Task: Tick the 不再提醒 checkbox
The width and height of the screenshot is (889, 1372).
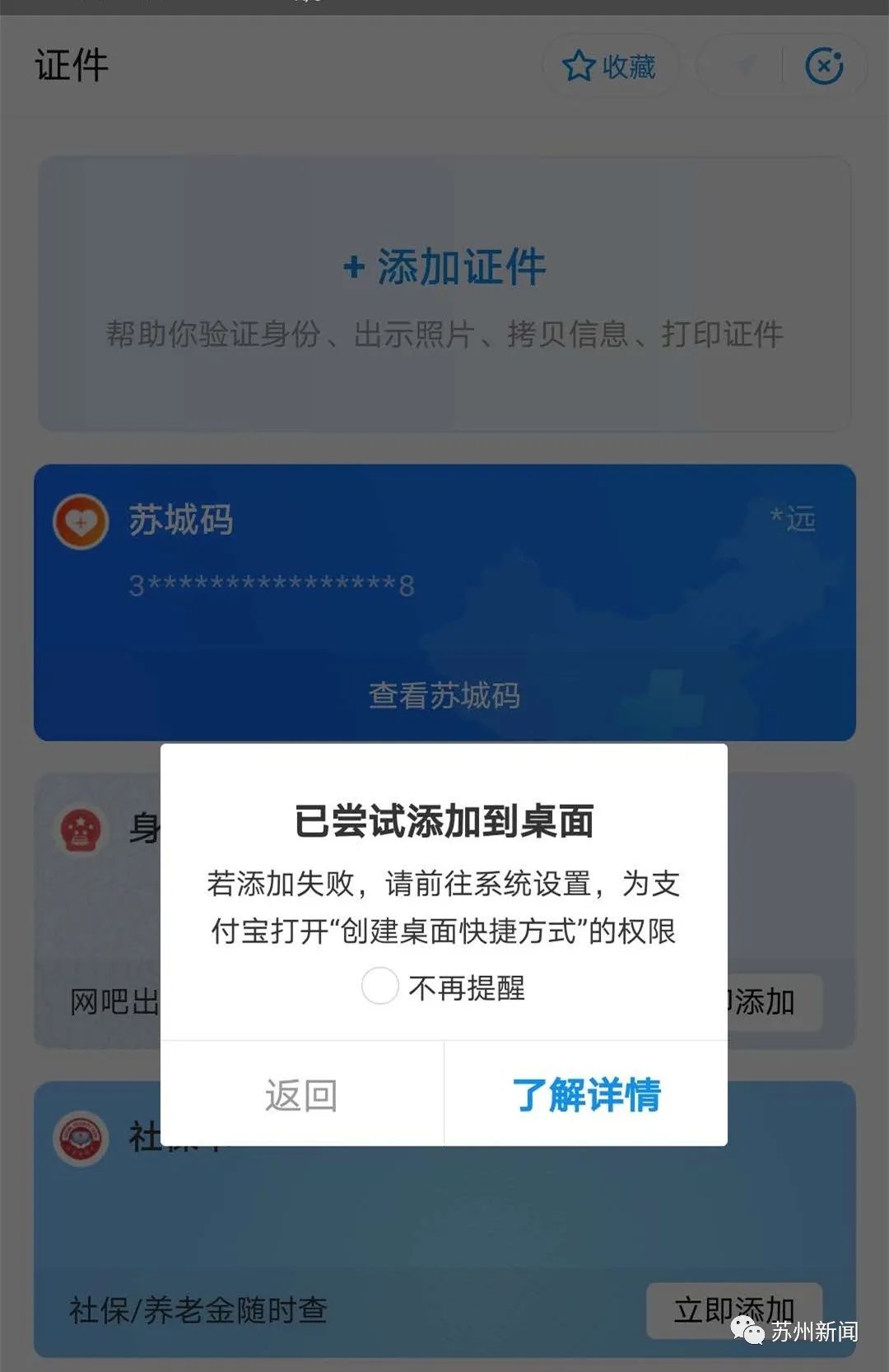Action: 380,986
